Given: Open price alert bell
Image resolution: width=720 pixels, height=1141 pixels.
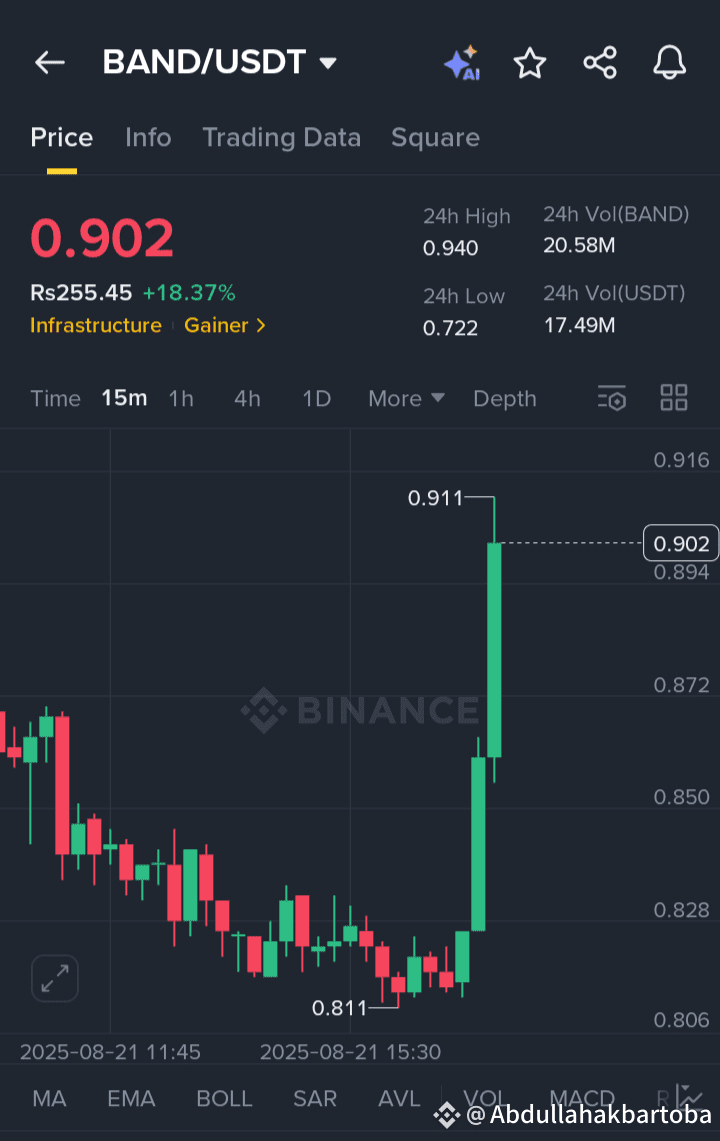Looking at the screenshot, I should point(670,63).
